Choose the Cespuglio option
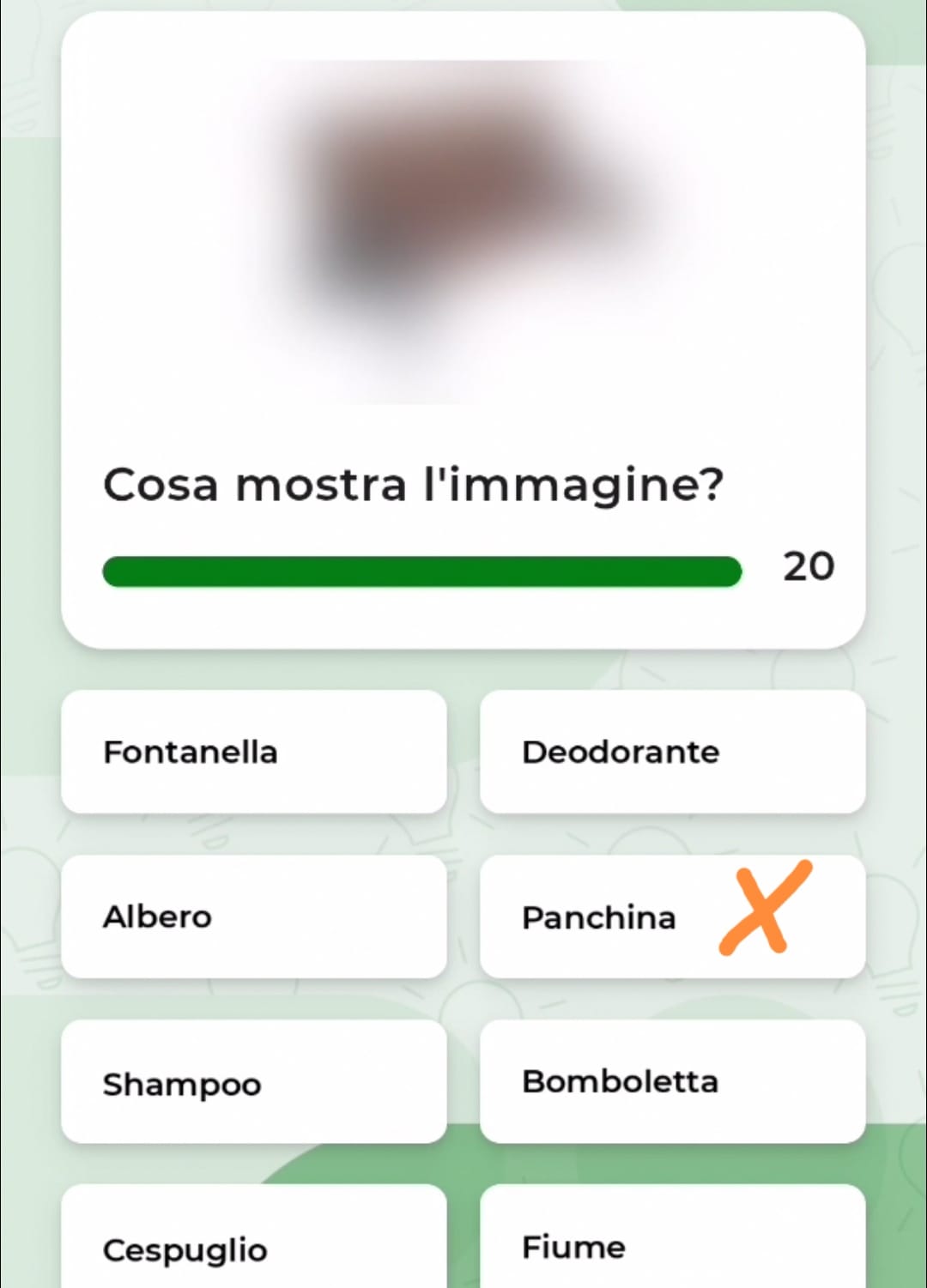 click(253, 1244)
